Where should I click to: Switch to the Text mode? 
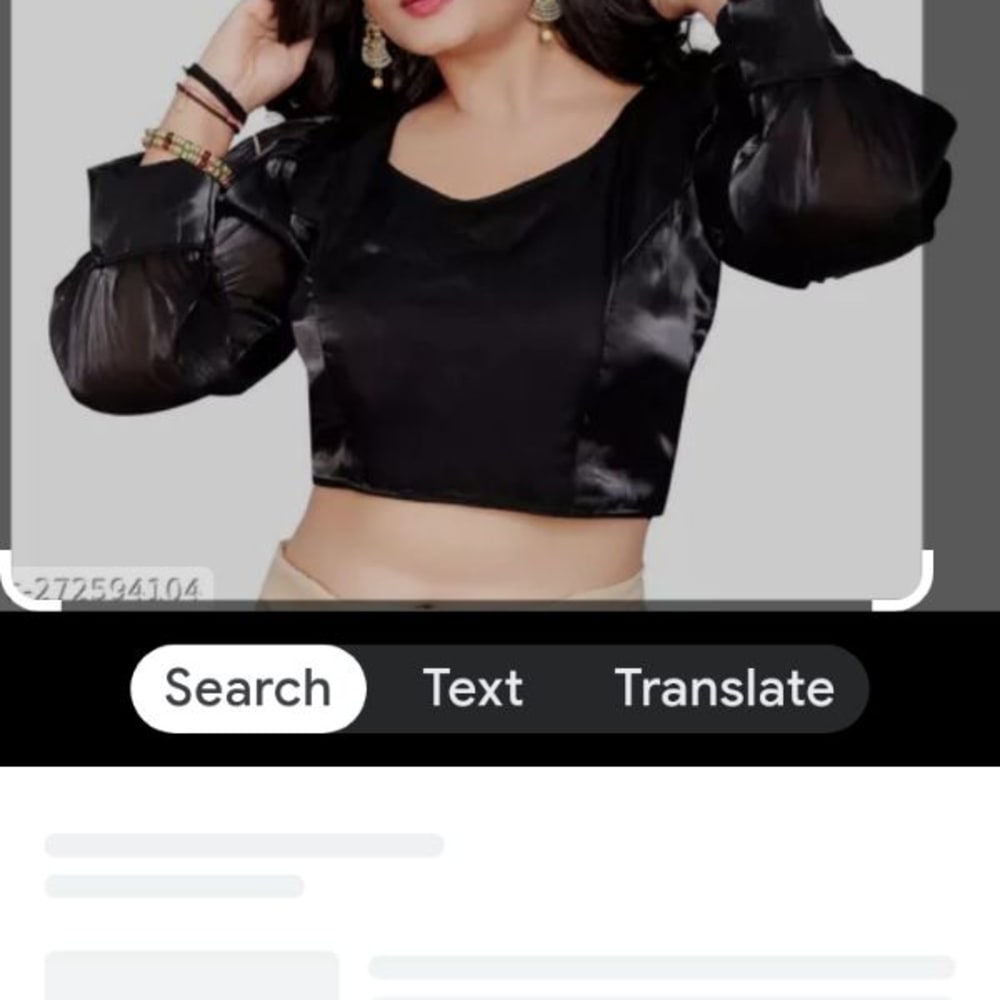[473, 689]
